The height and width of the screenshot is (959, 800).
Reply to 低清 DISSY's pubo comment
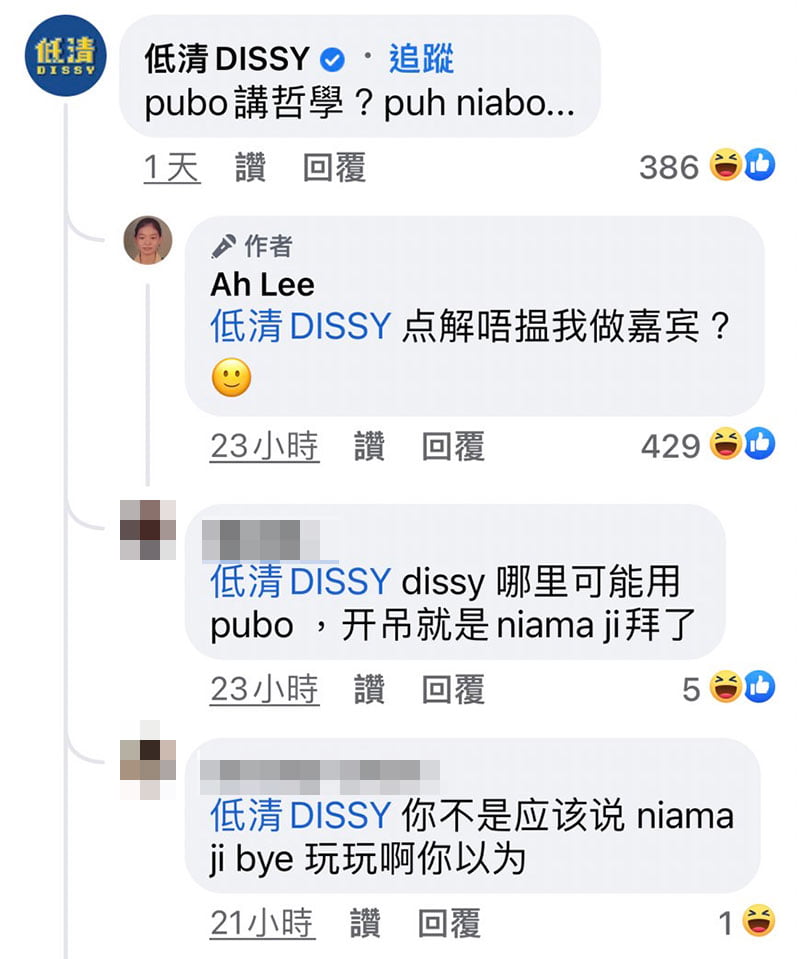[x=334, y=167]
